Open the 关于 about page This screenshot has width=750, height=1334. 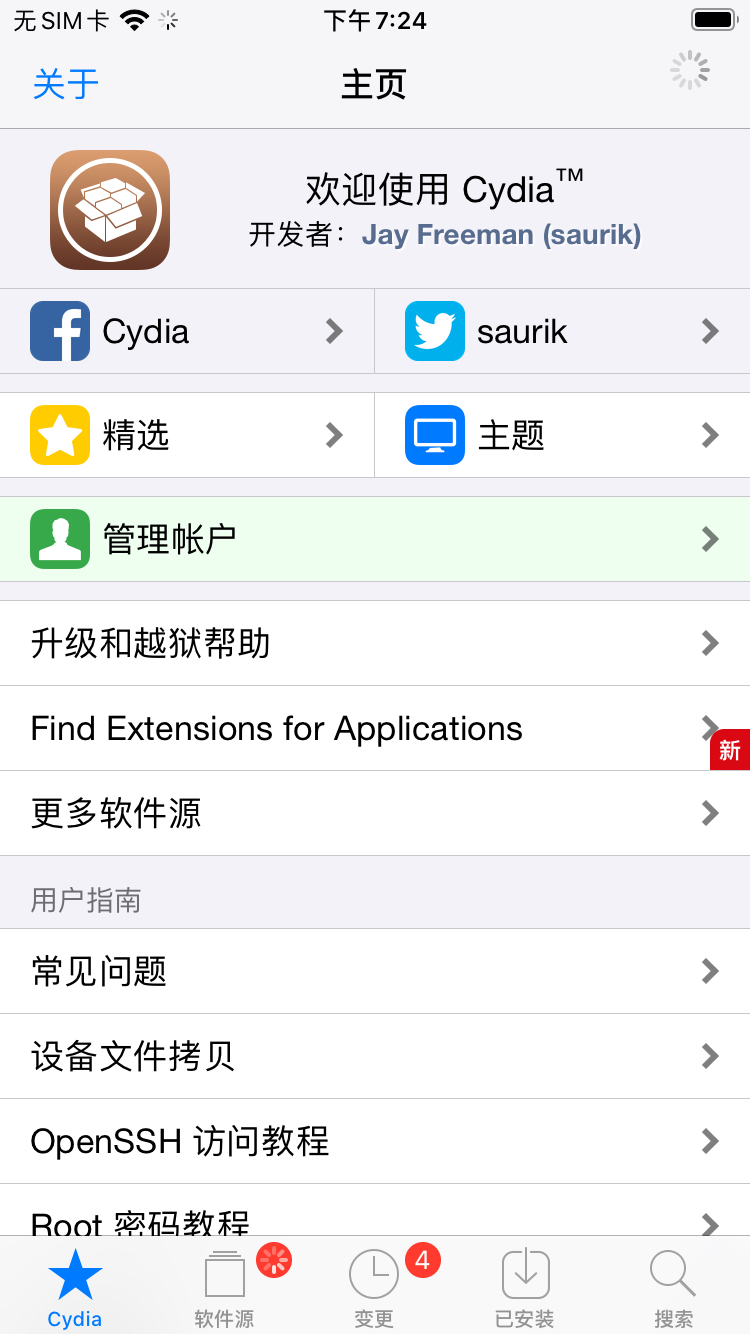(65, 85)
